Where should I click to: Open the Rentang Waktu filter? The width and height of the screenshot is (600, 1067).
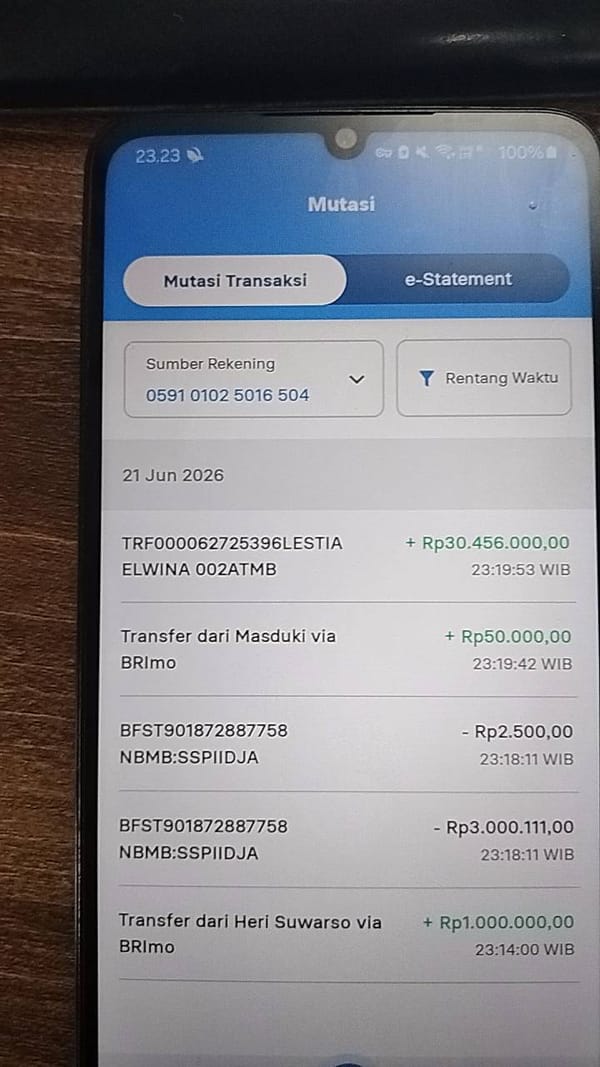[x=484, y=378]
